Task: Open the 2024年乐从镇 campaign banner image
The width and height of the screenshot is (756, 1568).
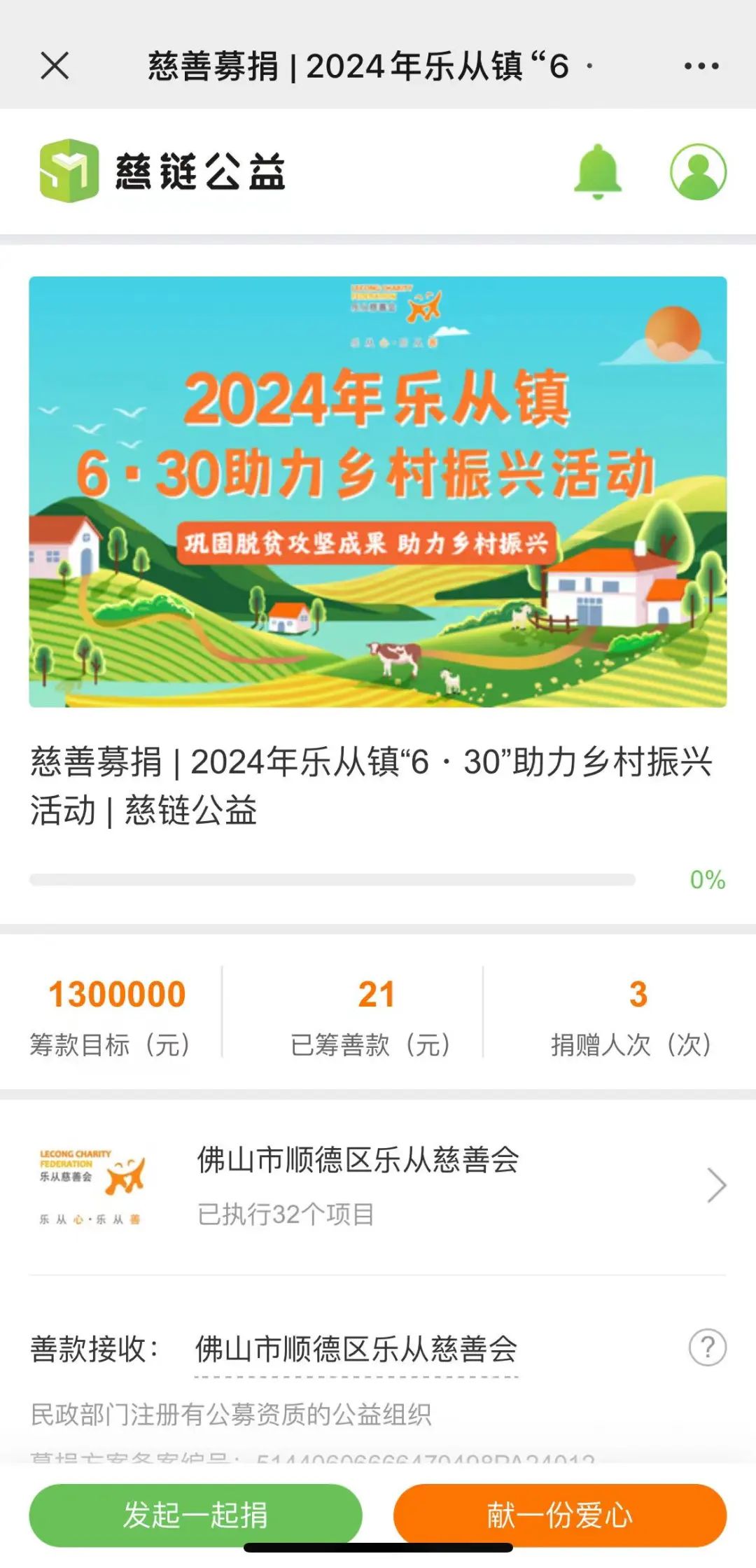Action: (378, 491)
